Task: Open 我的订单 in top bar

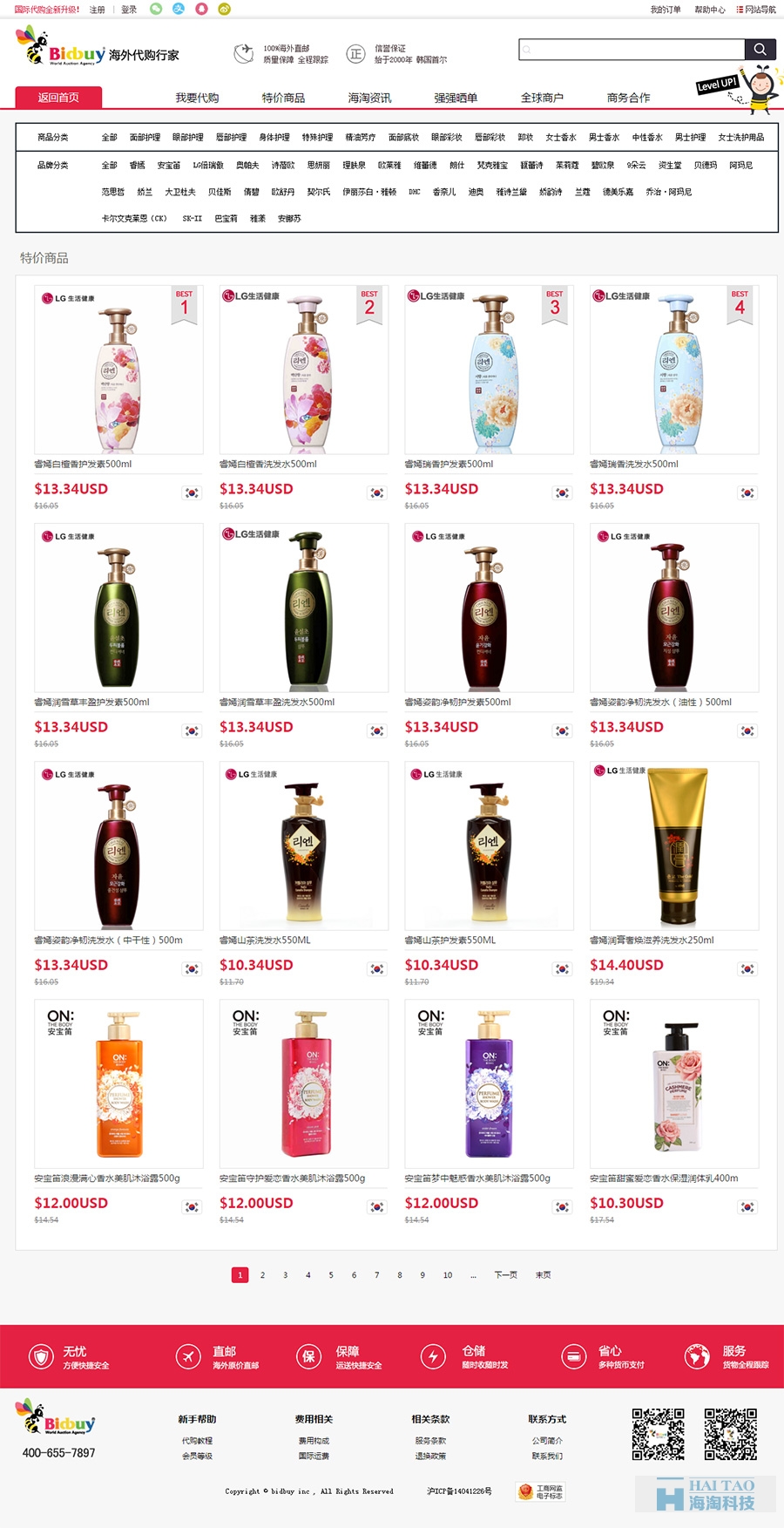Action: click(666, 10)
